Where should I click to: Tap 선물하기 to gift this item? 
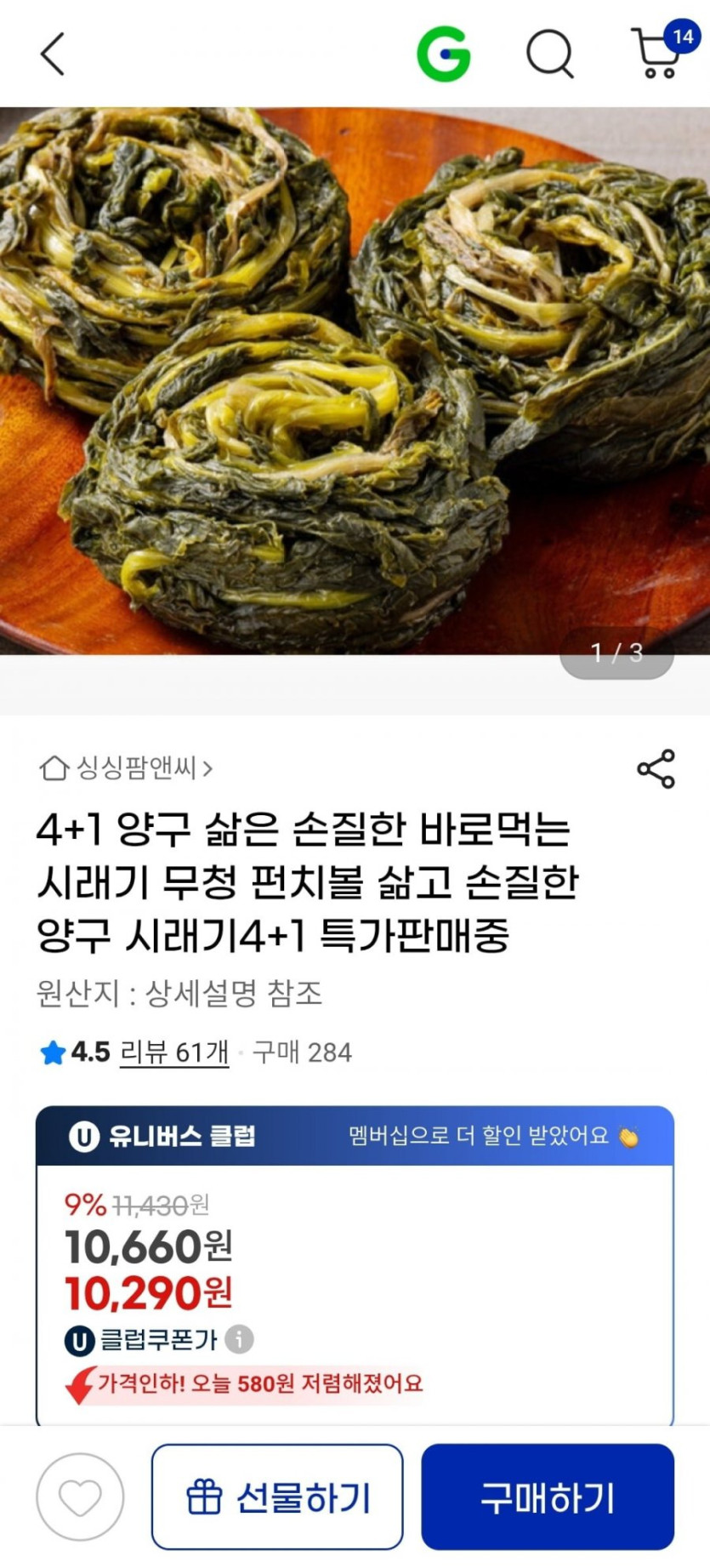tap(277, 1497)
